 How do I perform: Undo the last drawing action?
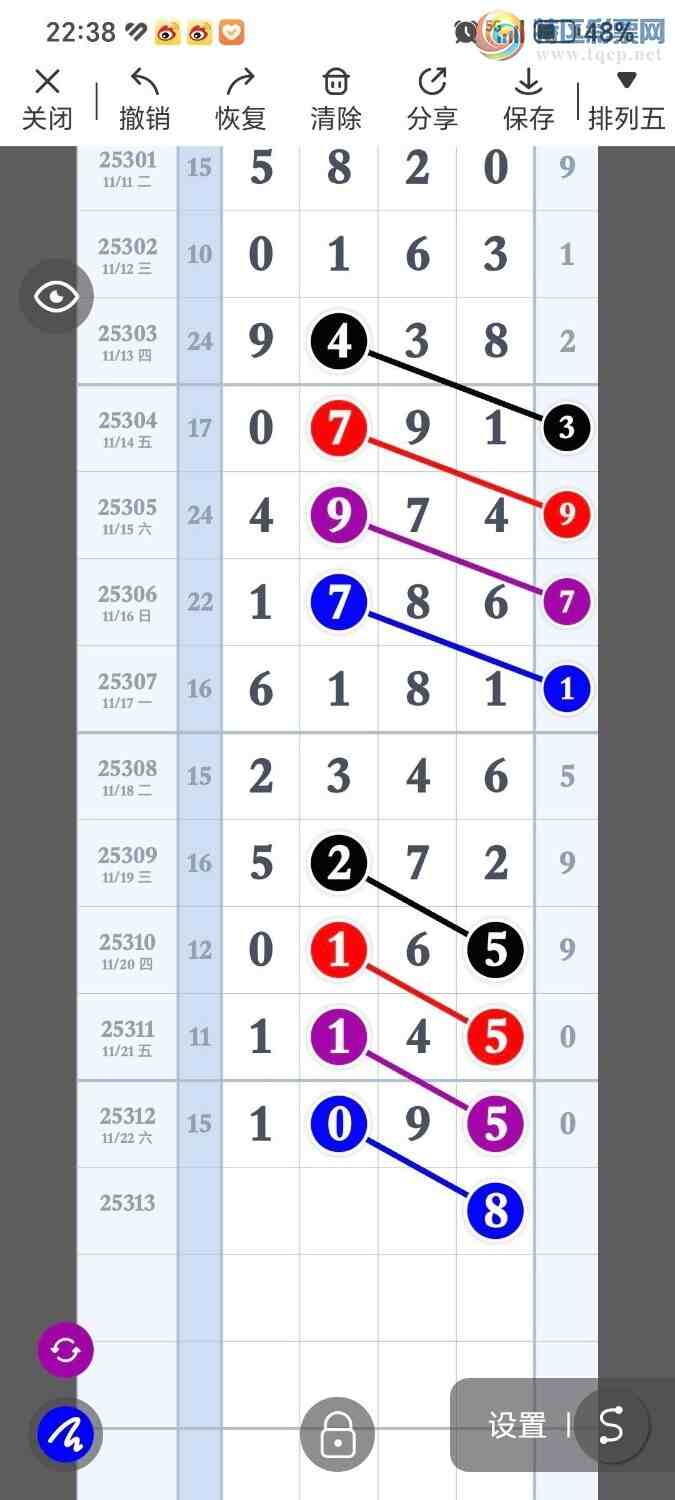(144, 100)
